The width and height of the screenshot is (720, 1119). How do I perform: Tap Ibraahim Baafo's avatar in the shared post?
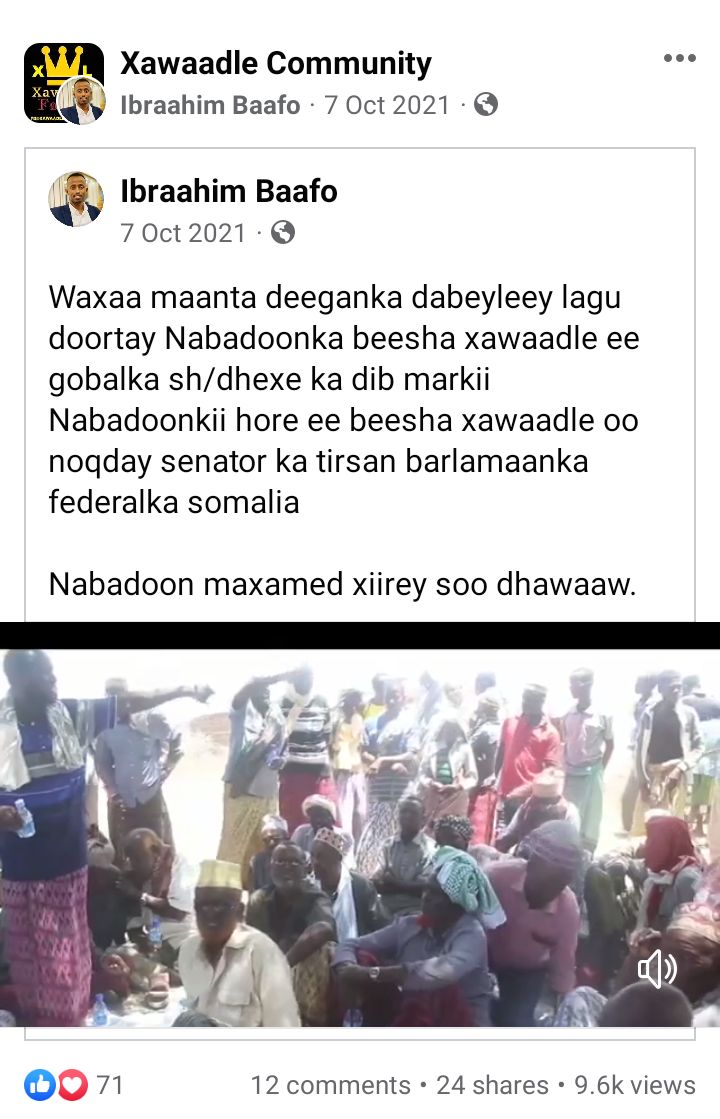(76, 199)
